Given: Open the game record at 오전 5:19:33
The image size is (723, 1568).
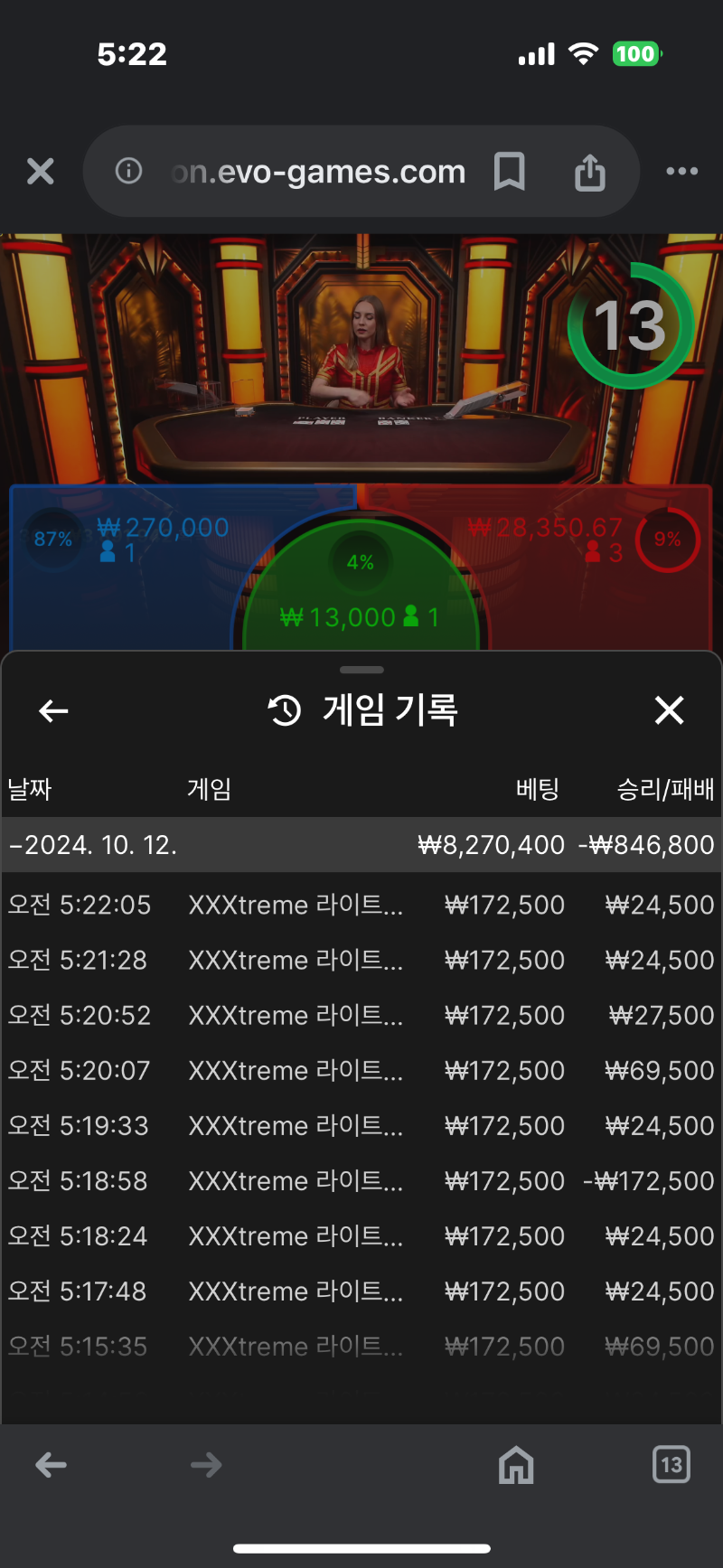Looking at the screenshot, I should 361,1125.
